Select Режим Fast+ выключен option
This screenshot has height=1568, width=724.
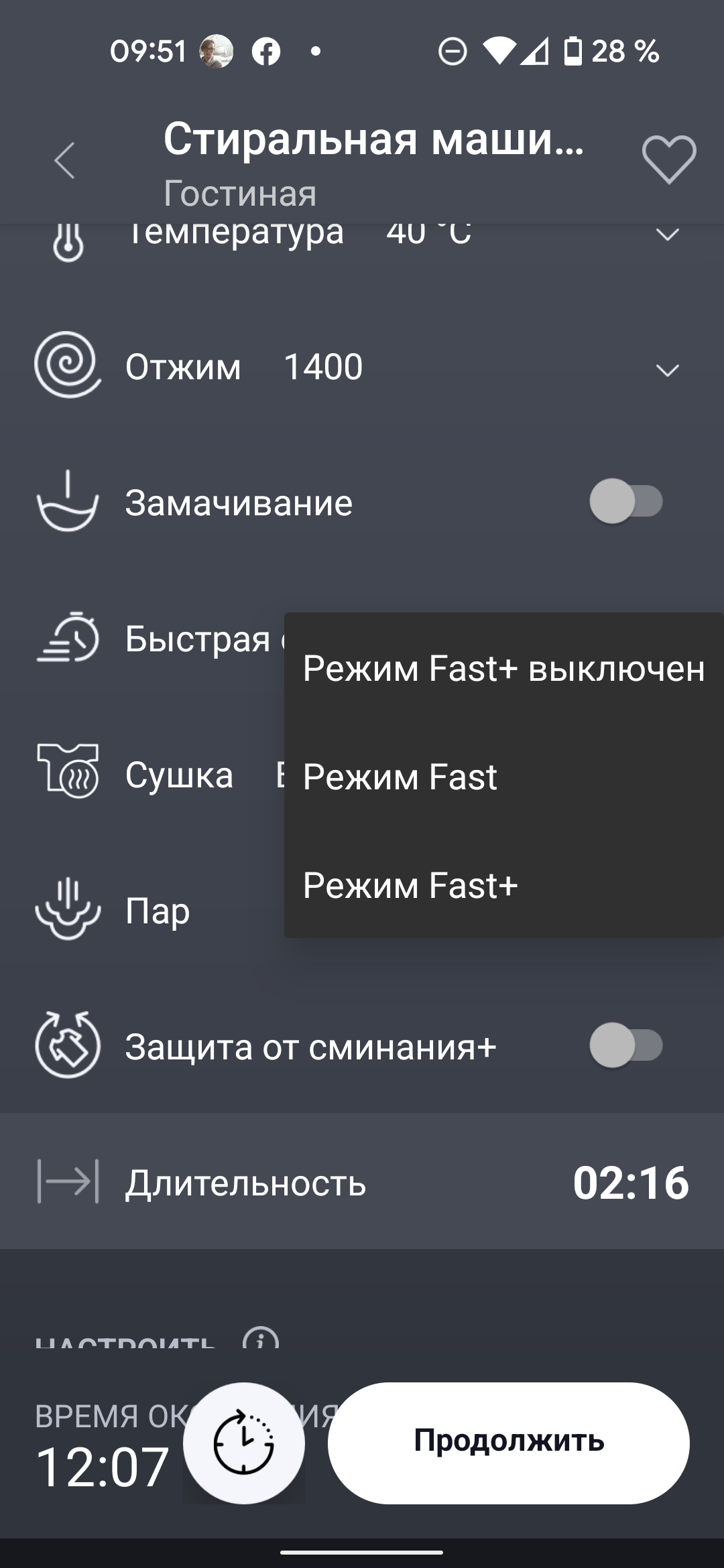coord(503,669)
